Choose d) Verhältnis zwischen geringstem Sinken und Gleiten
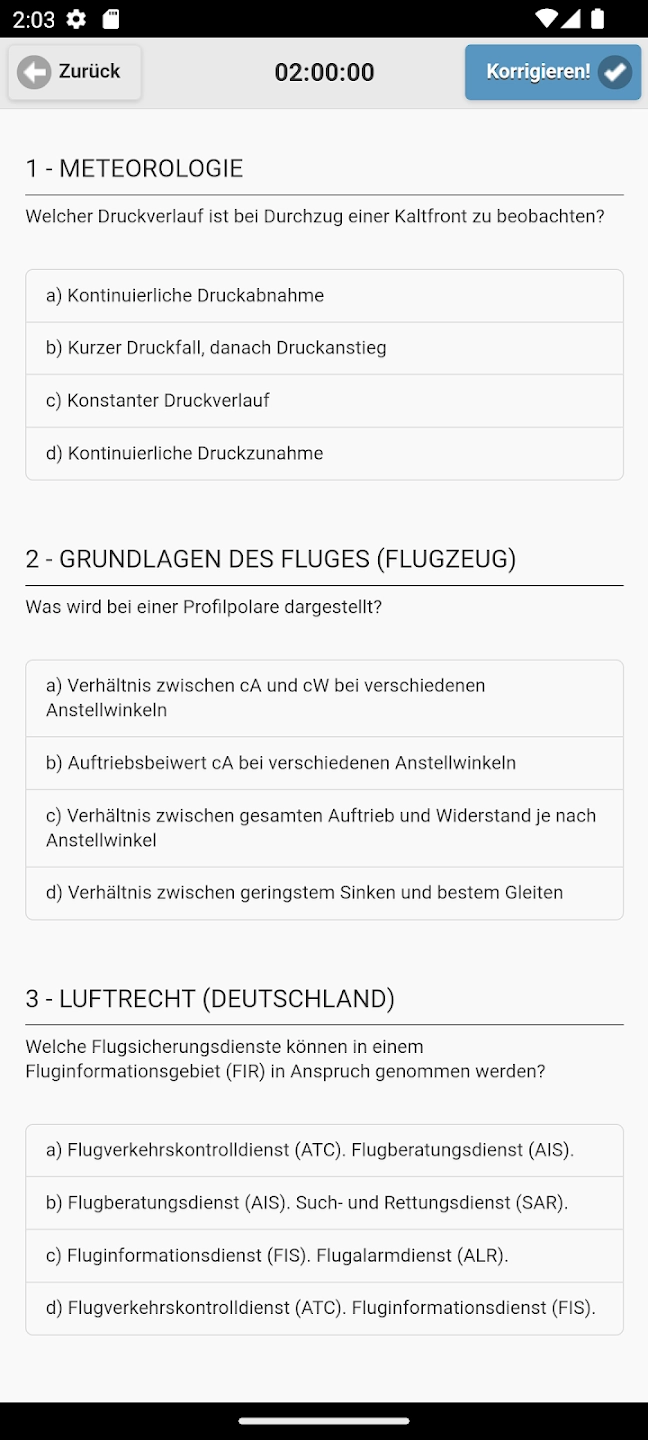This screenshot has height=1440, width=648. coord(324,893)
